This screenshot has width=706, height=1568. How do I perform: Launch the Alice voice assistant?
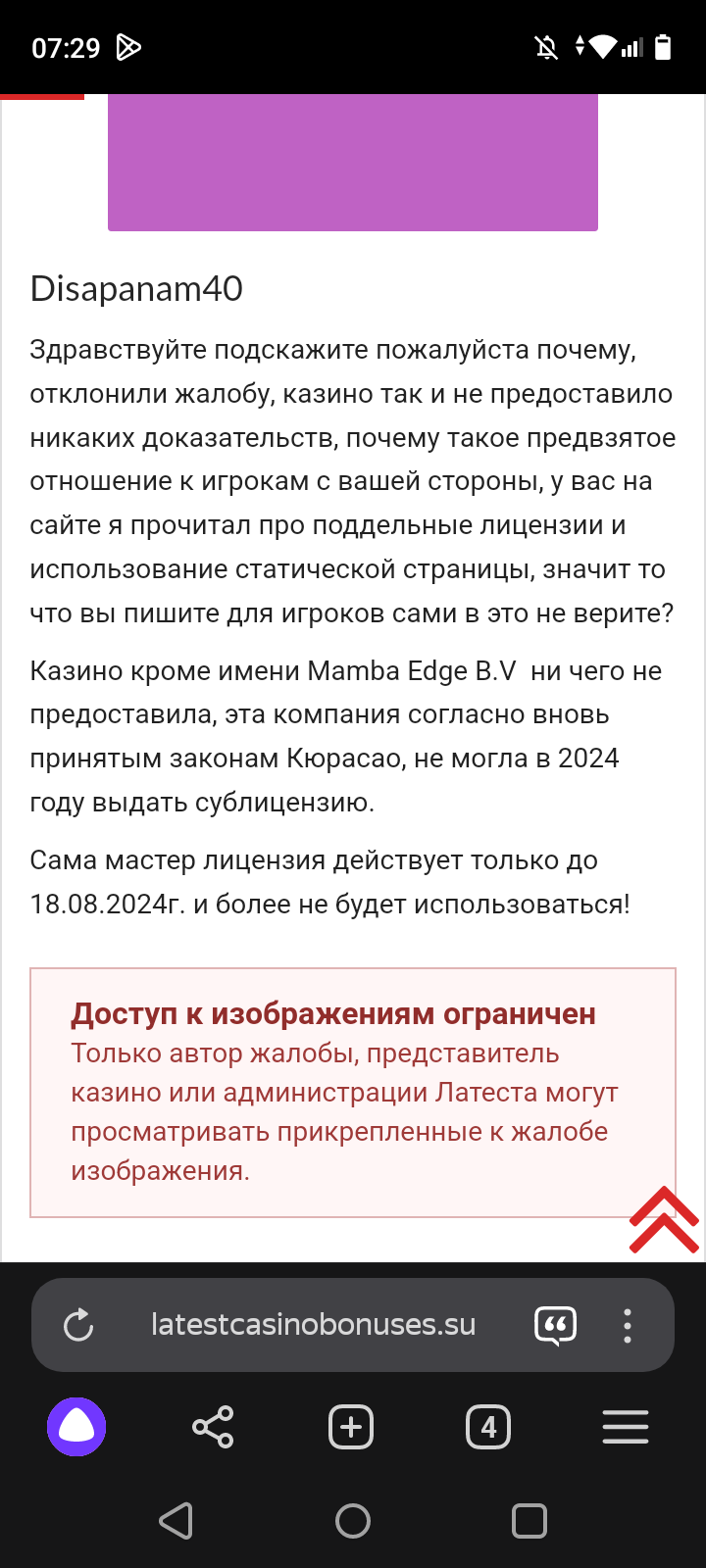coord(76,1427)
